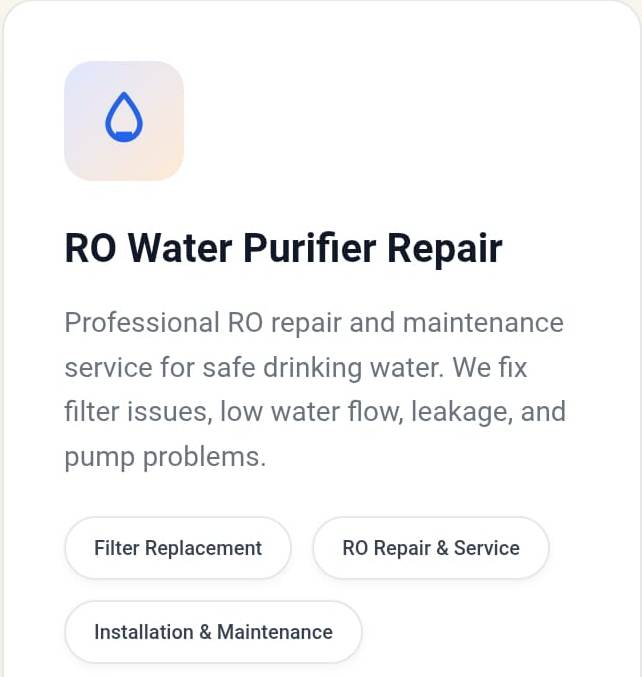Choose the Installation & Maintenance chip
The height and width of the screenshot is (677, 642).
click(213, 632)
